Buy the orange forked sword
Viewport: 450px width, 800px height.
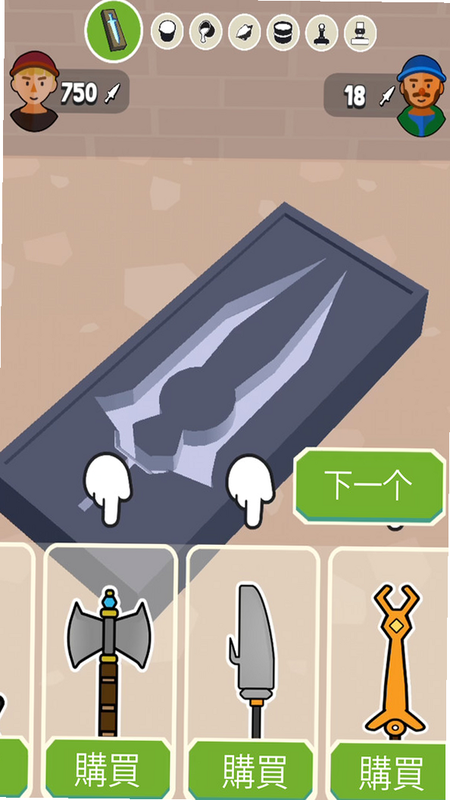click(390, 771)
